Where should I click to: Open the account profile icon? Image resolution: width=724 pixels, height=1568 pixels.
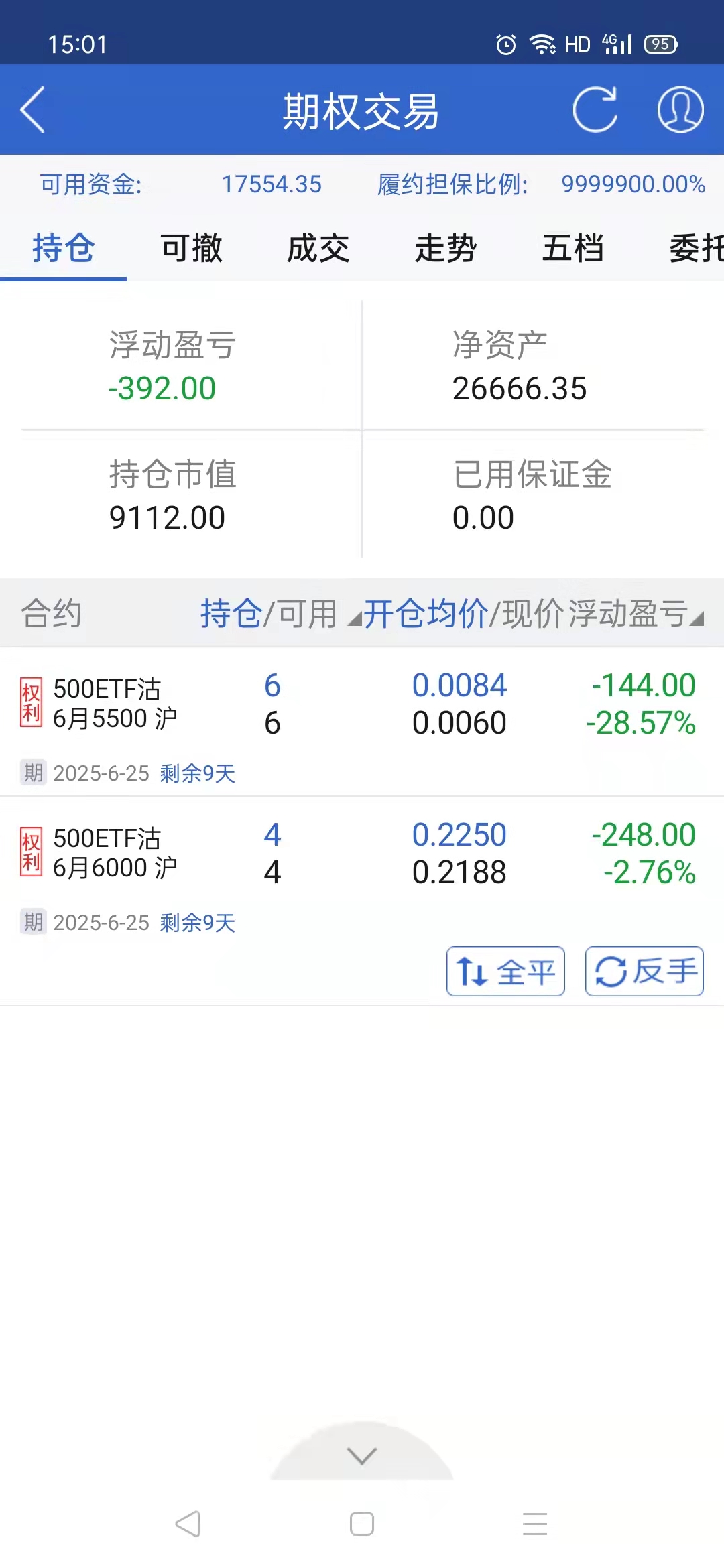pos(680,110)
